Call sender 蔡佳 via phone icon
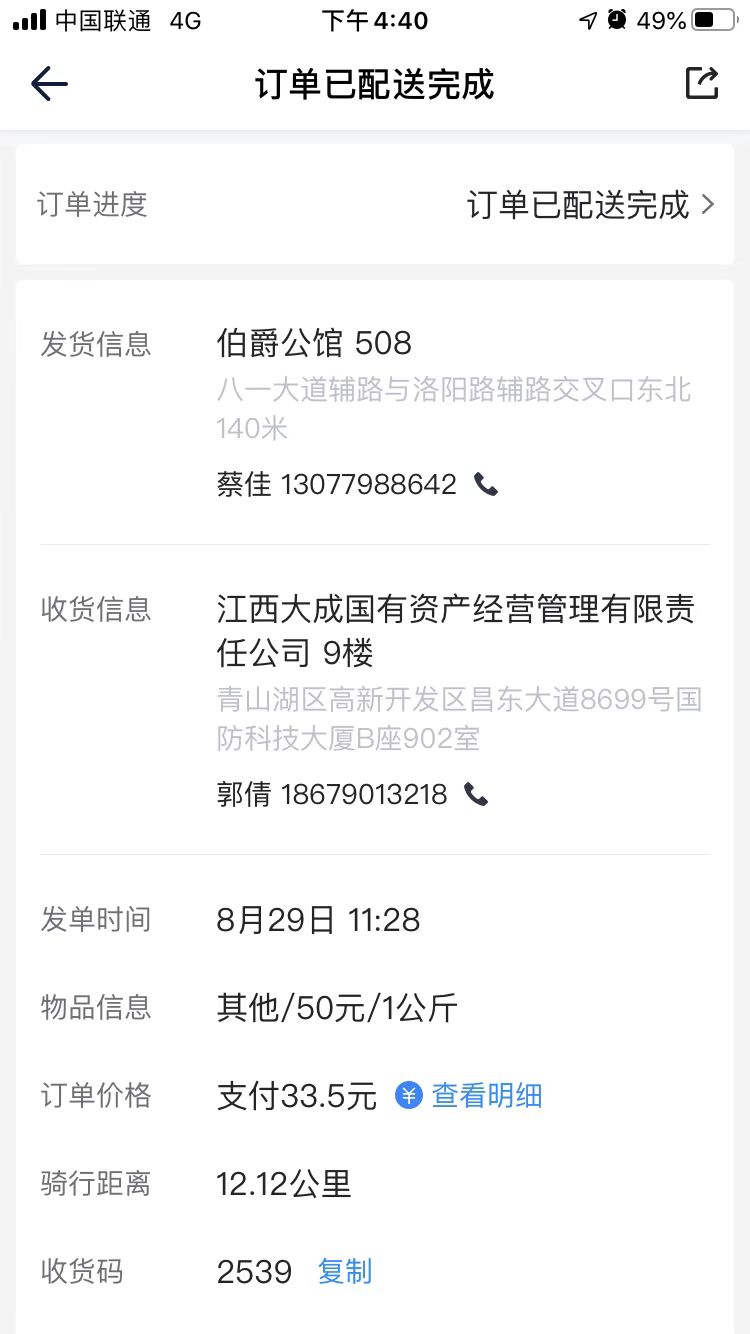750x1334 pixels. pos(486,485)
